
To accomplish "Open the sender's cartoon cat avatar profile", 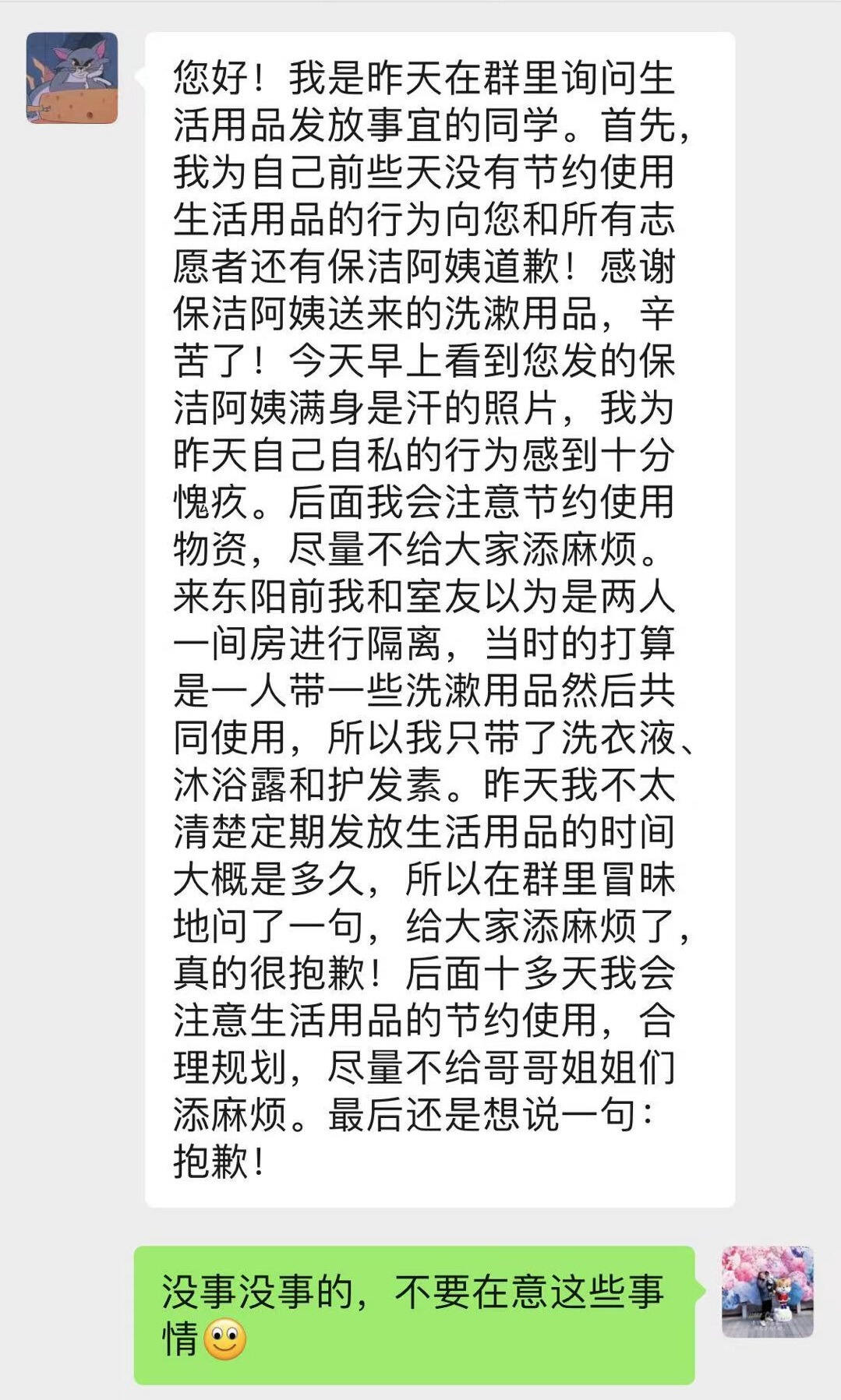I will pos(72,78).
